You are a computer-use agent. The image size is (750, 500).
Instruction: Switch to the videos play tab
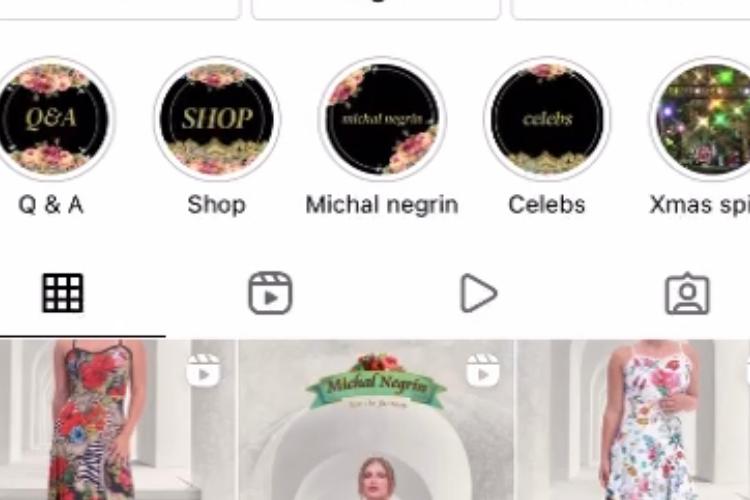coord(478,294)
